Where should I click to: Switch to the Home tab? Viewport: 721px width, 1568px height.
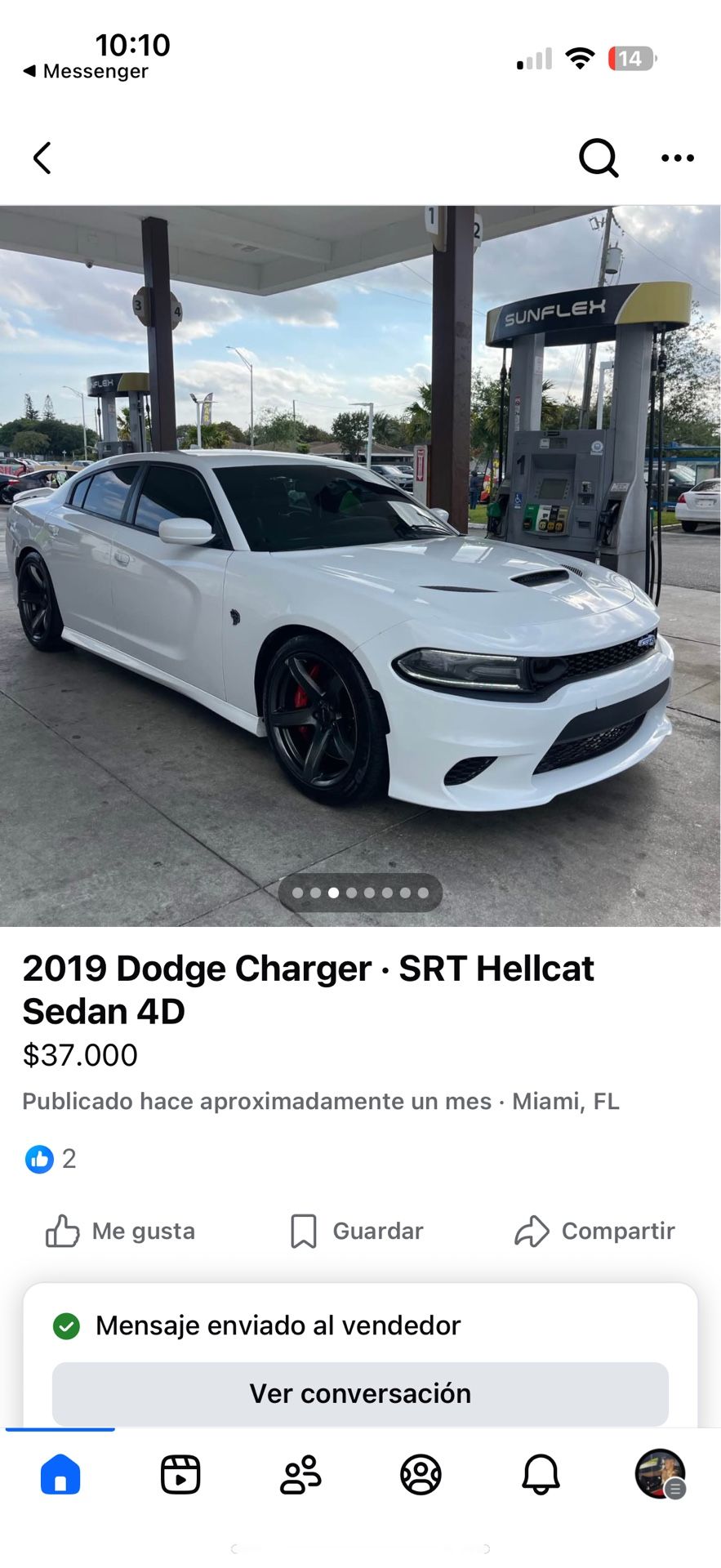pos(60,1475)
